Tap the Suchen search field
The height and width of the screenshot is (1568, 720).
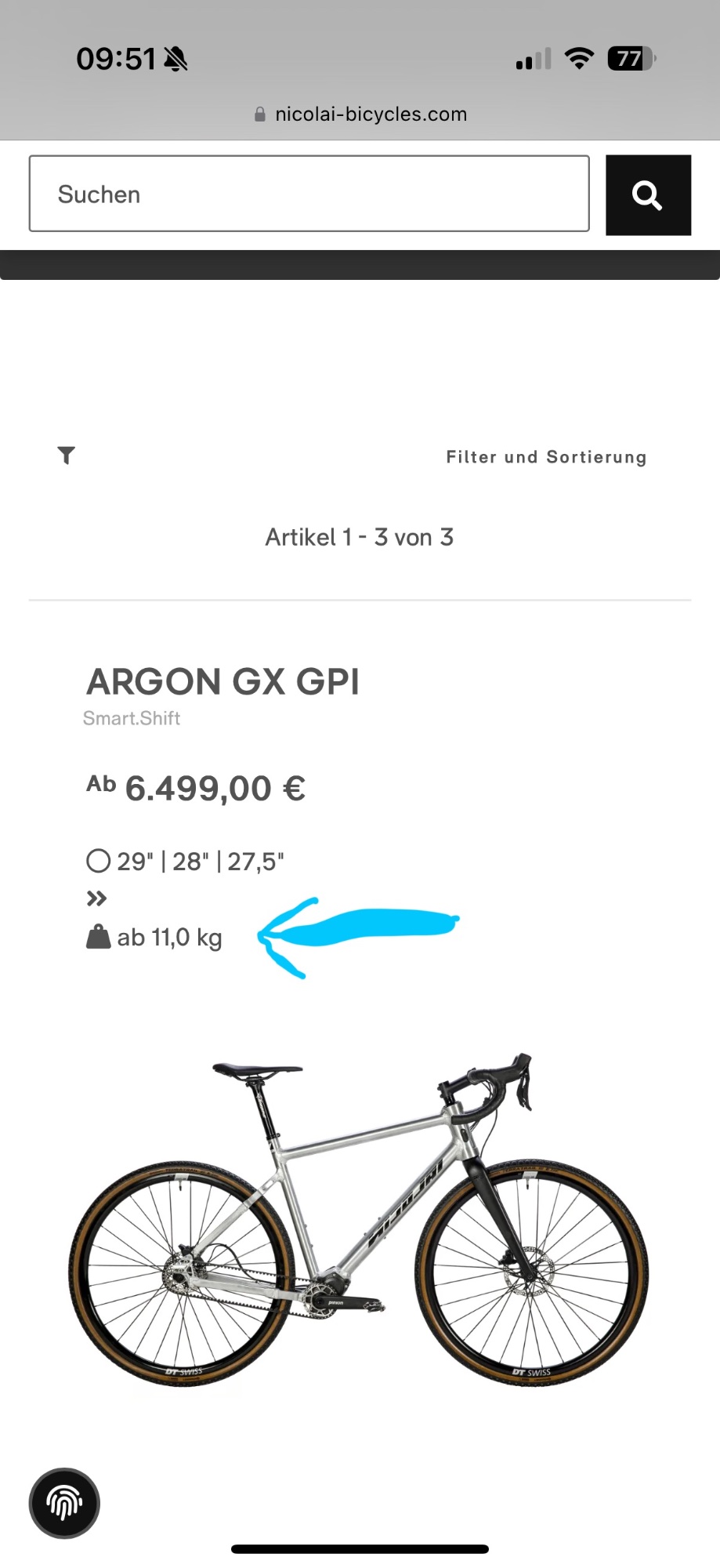[x=309, y=194]
